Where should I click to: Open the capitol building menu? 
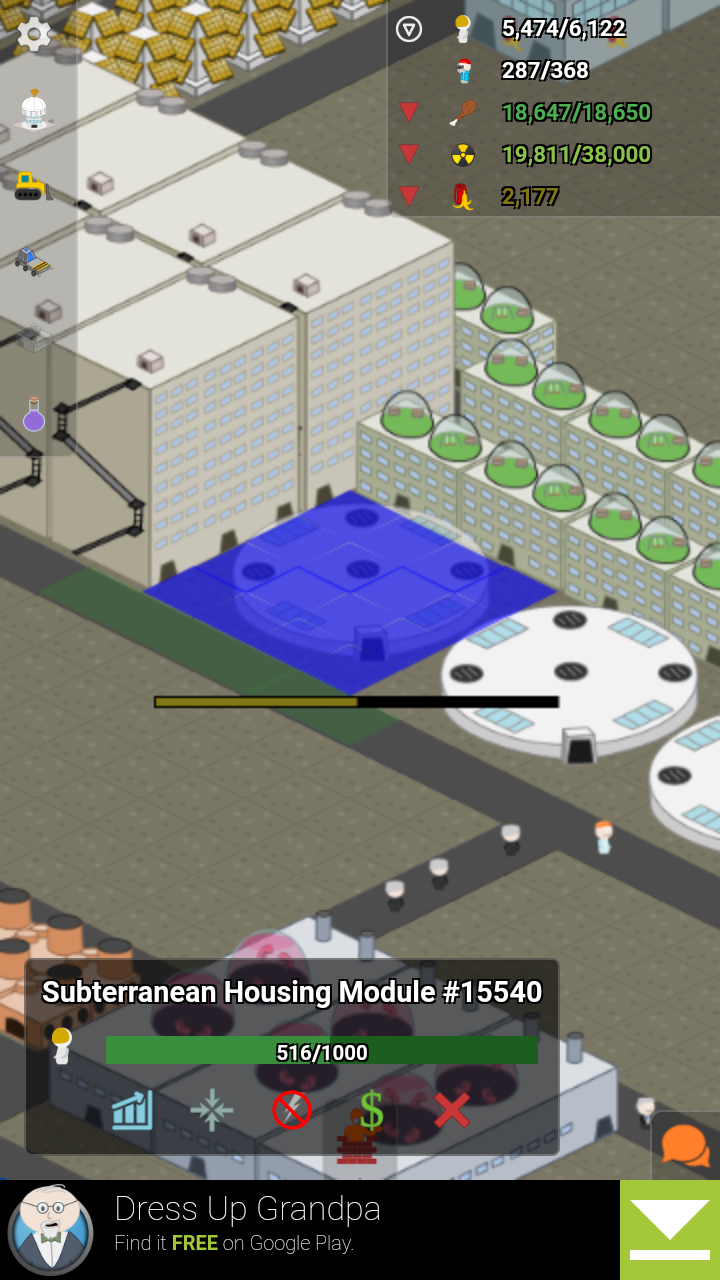tap(34, 110)
